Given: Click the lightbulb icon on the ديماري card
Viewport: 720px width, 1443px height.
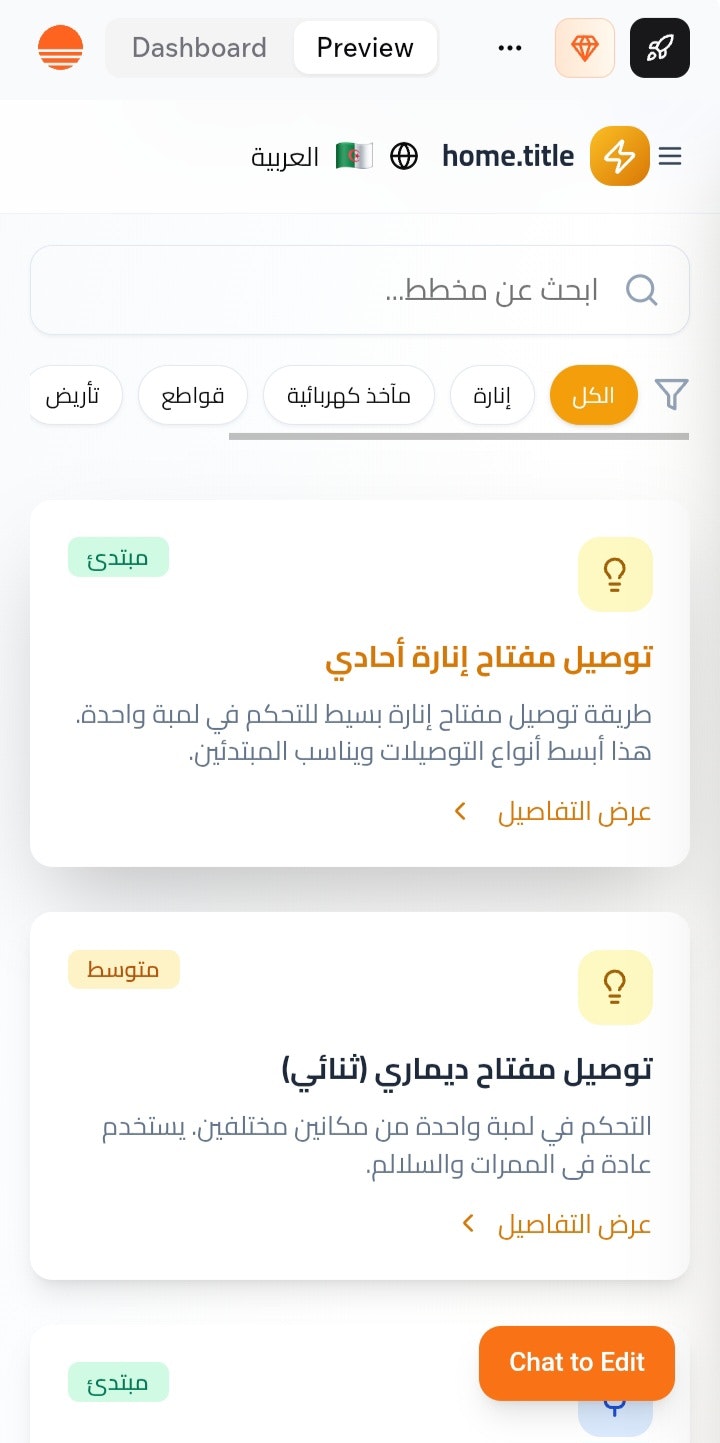Looking at the screenshot, I should [615, 987].
